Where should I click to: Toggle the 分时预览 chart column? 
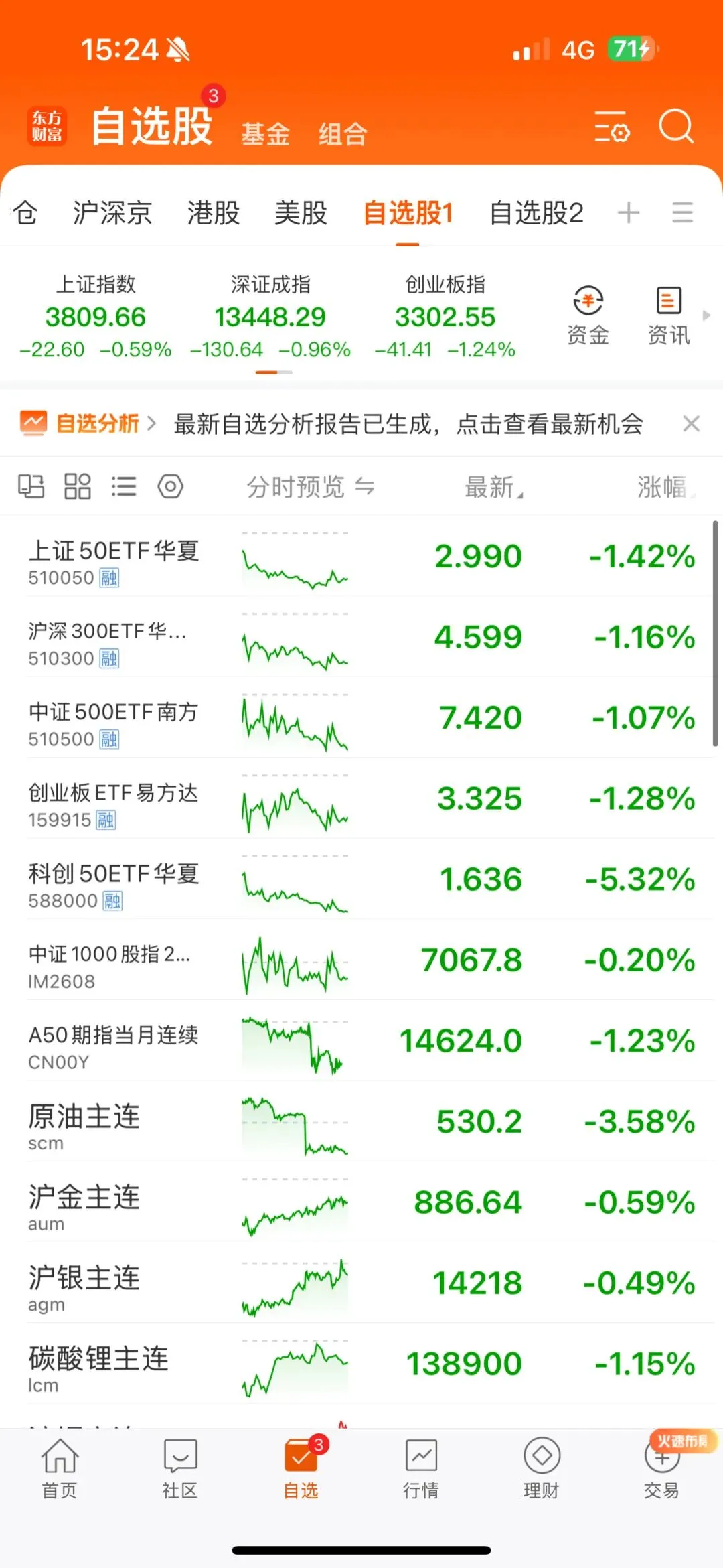coord(311,487)
